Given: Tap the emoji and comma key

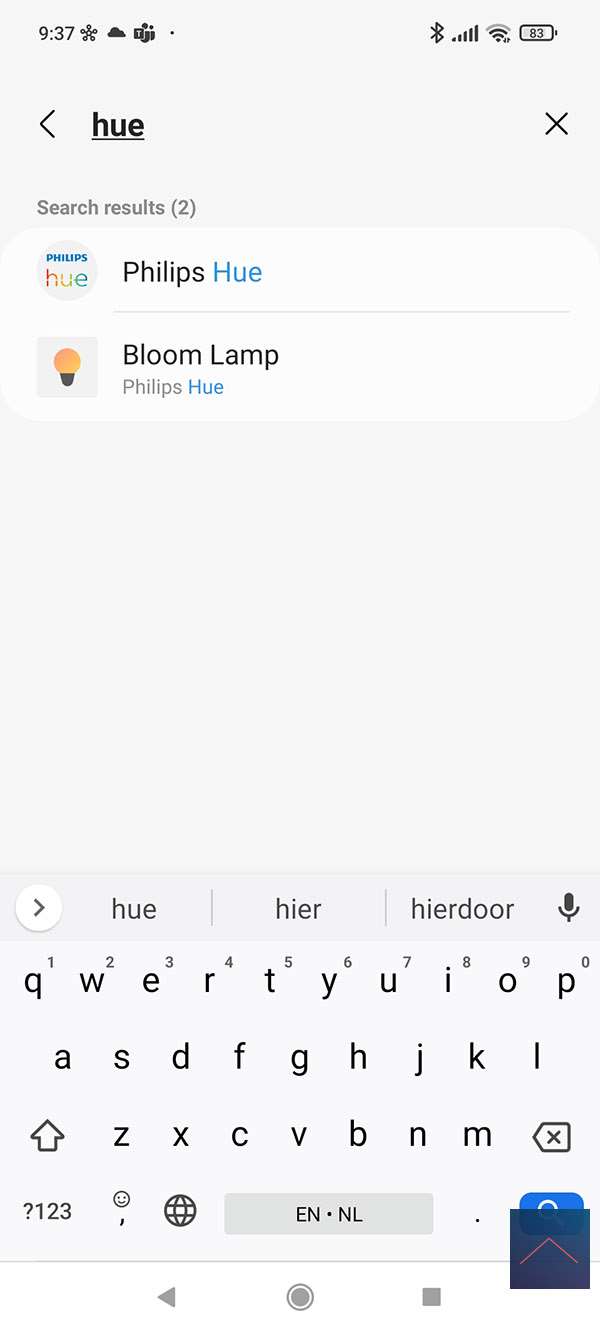Looking at the screenshot, I should pyautogui.click(x=122, y=1208).
